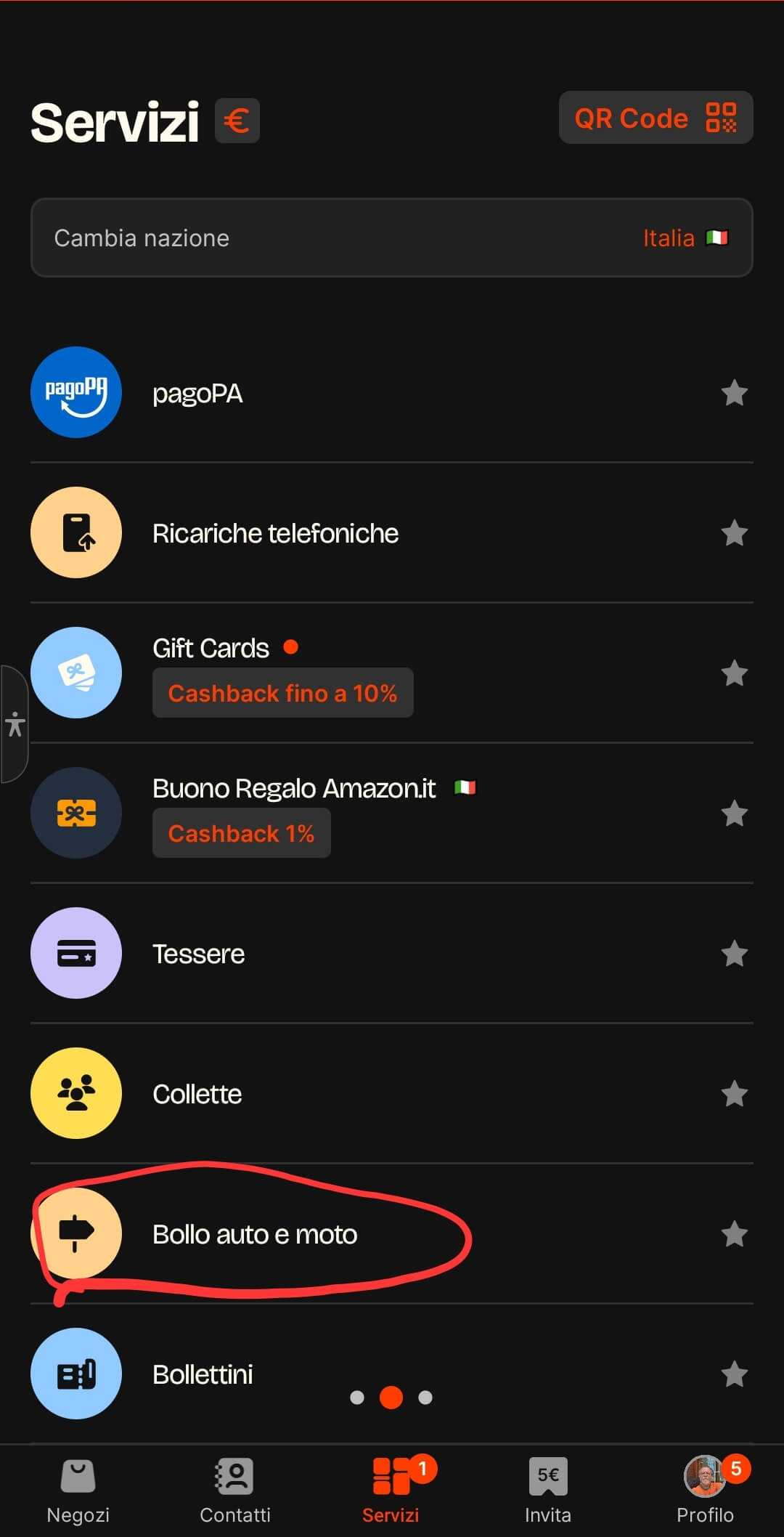Open the Collette service
784x1537 pixels.
(x=197, y=1094)
